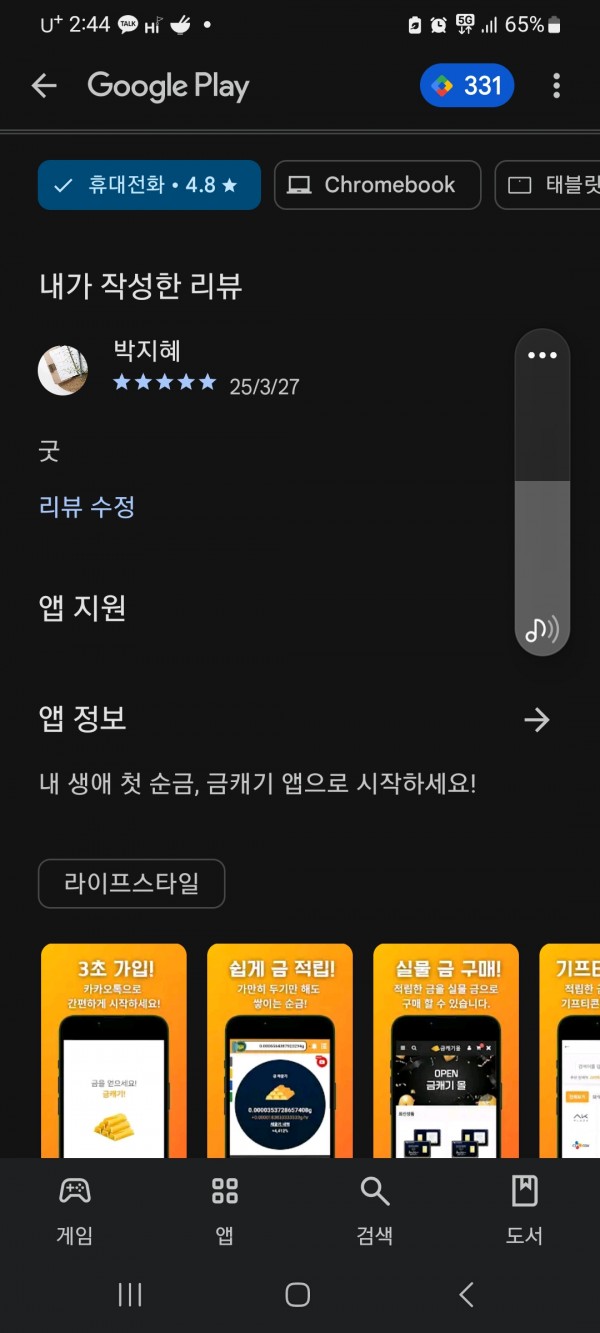The width and height of the screenshot is (600, 1333).
Task: Tap the system home button
Action: 298,1295
